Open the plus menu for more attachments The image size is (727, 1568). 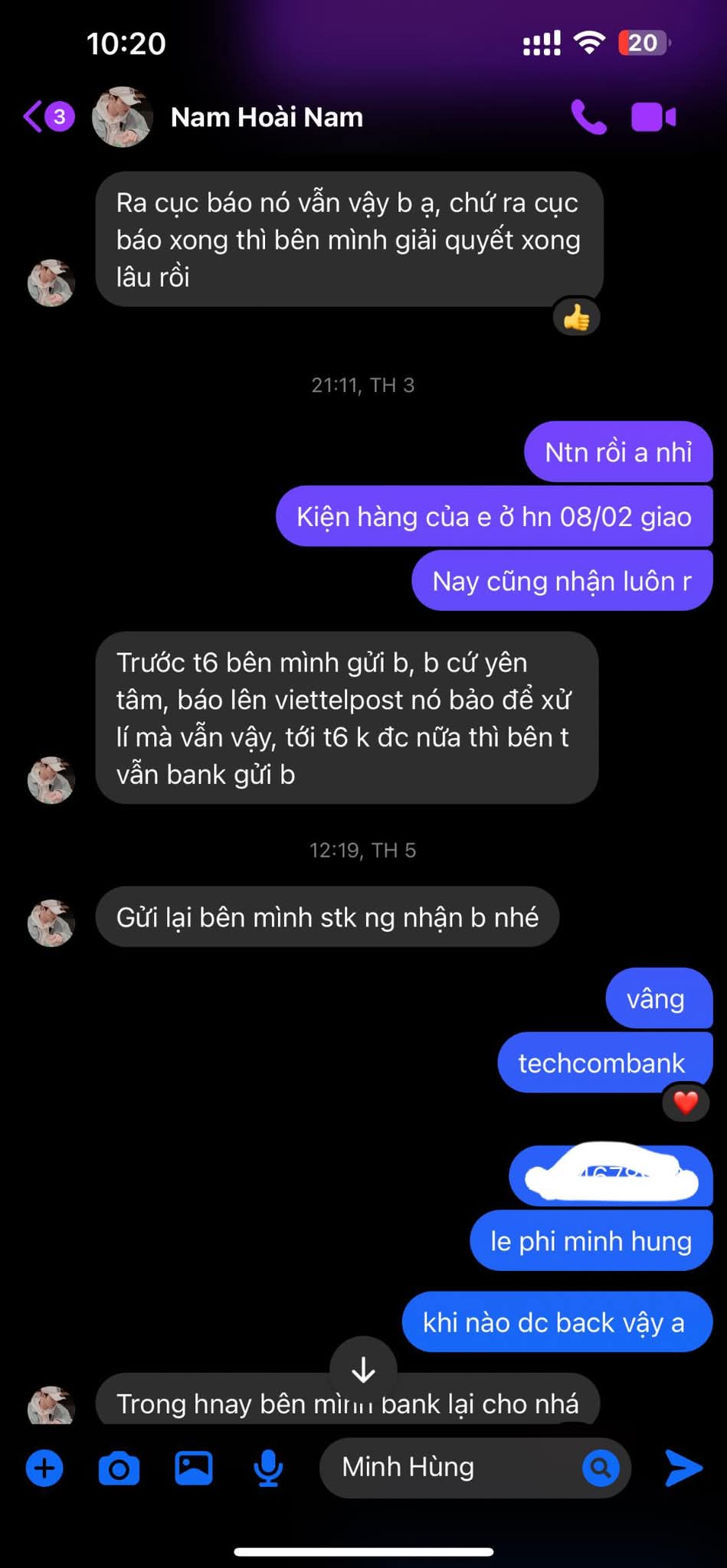44,1468
